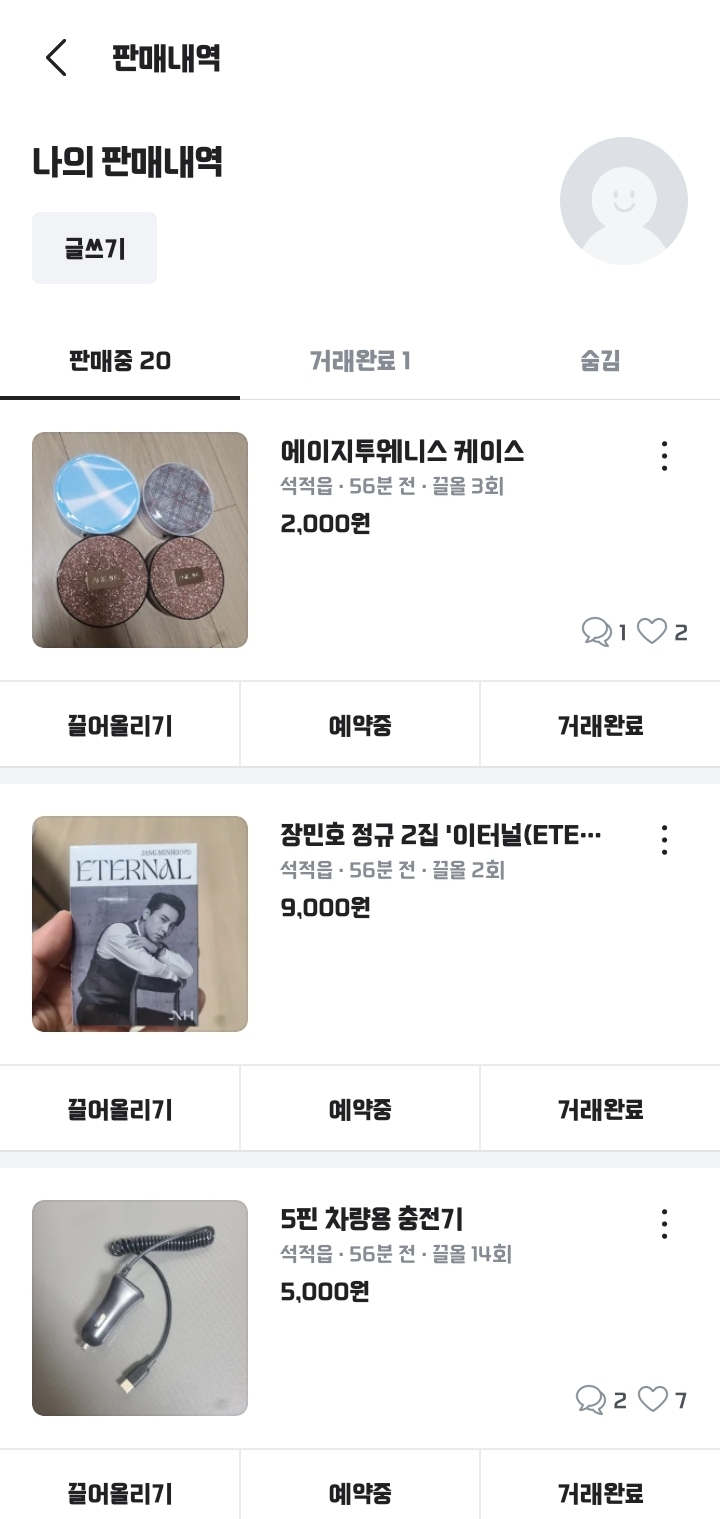Go back from 판매내역 screen
The width and height of the screenshot is (720, 1519).
pyautogui.click(x=57, y=58)
